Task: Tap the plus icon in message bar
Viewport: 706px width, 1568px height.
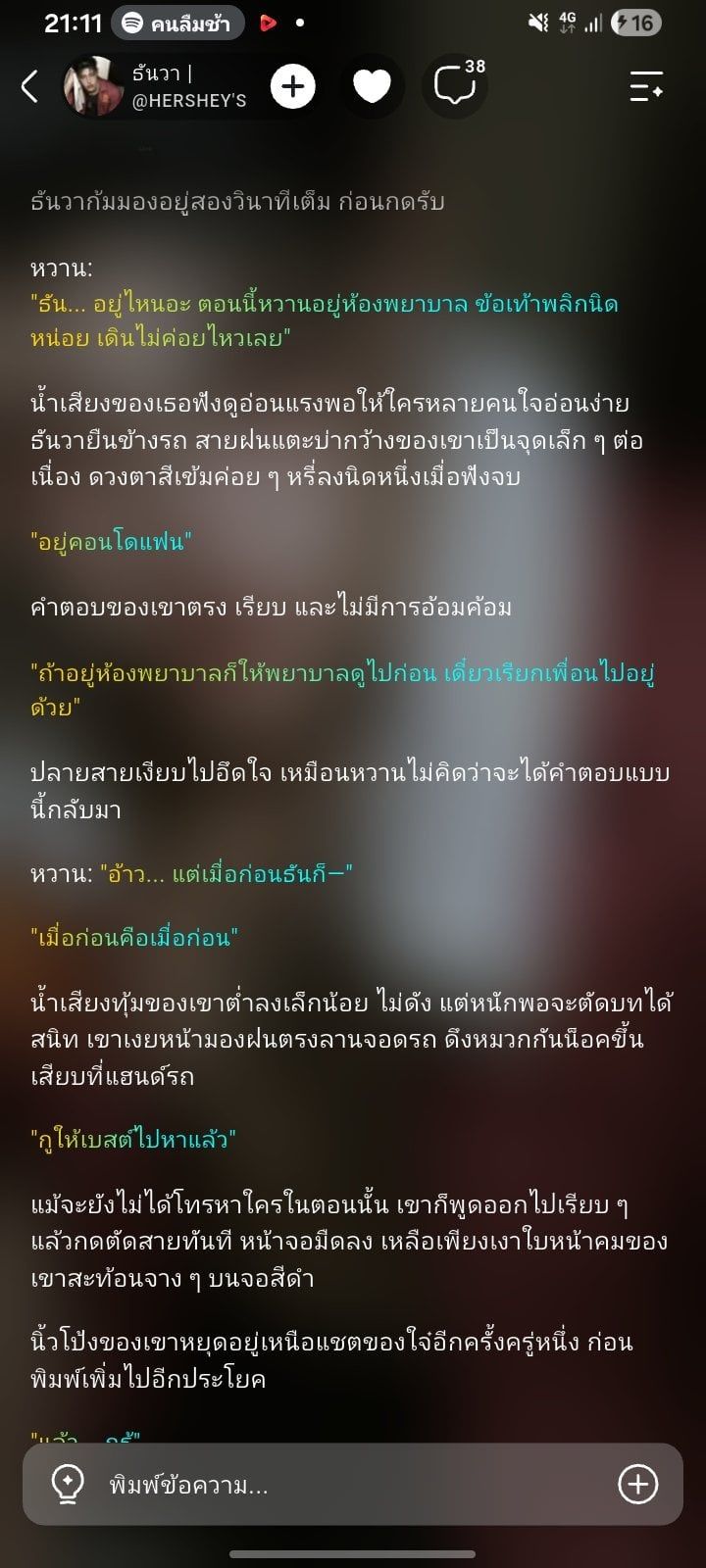Action: coord(637,1485)
